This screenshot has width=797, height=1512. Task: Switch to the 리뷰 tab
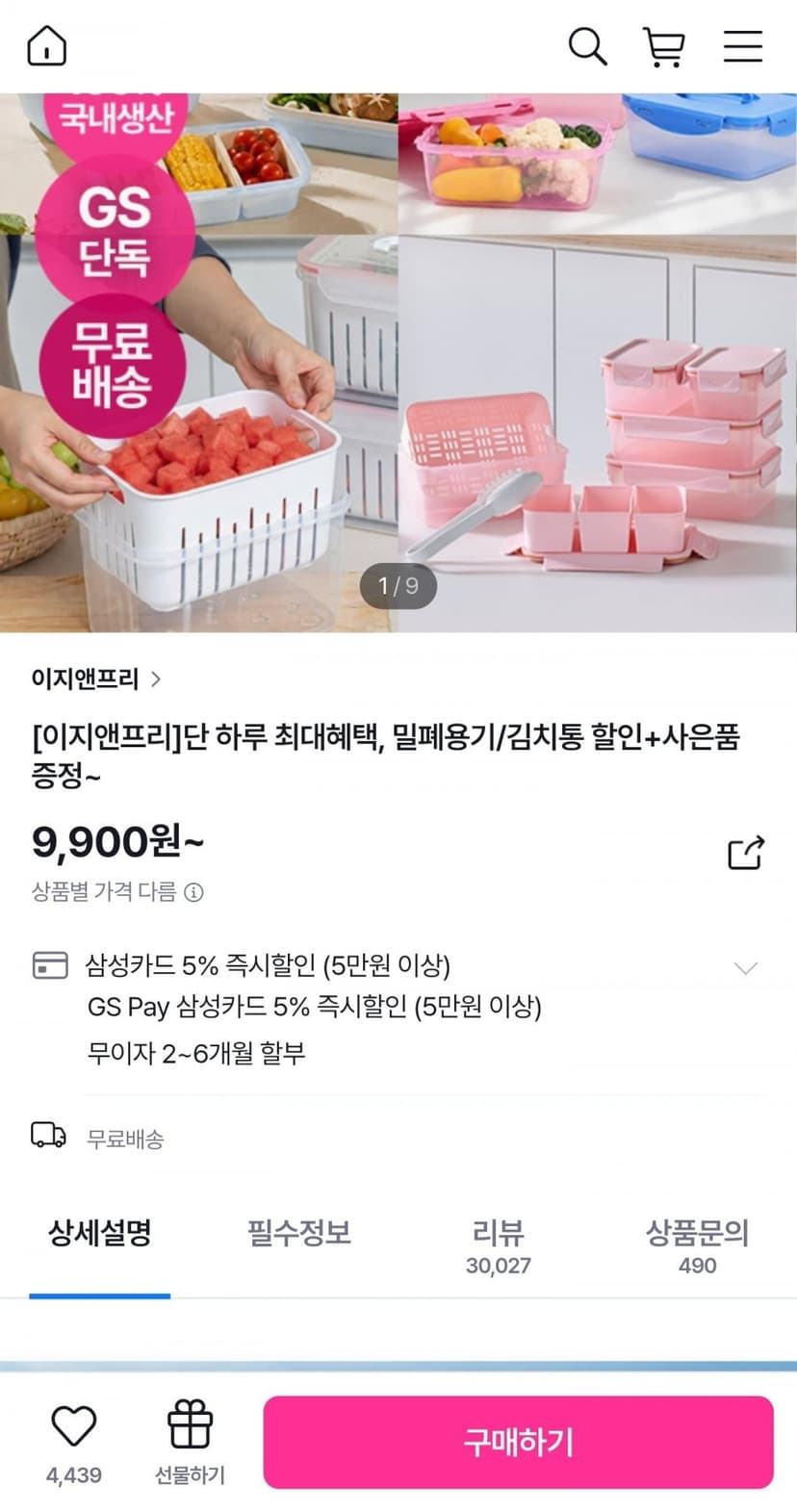click(x=498, y=1246)
